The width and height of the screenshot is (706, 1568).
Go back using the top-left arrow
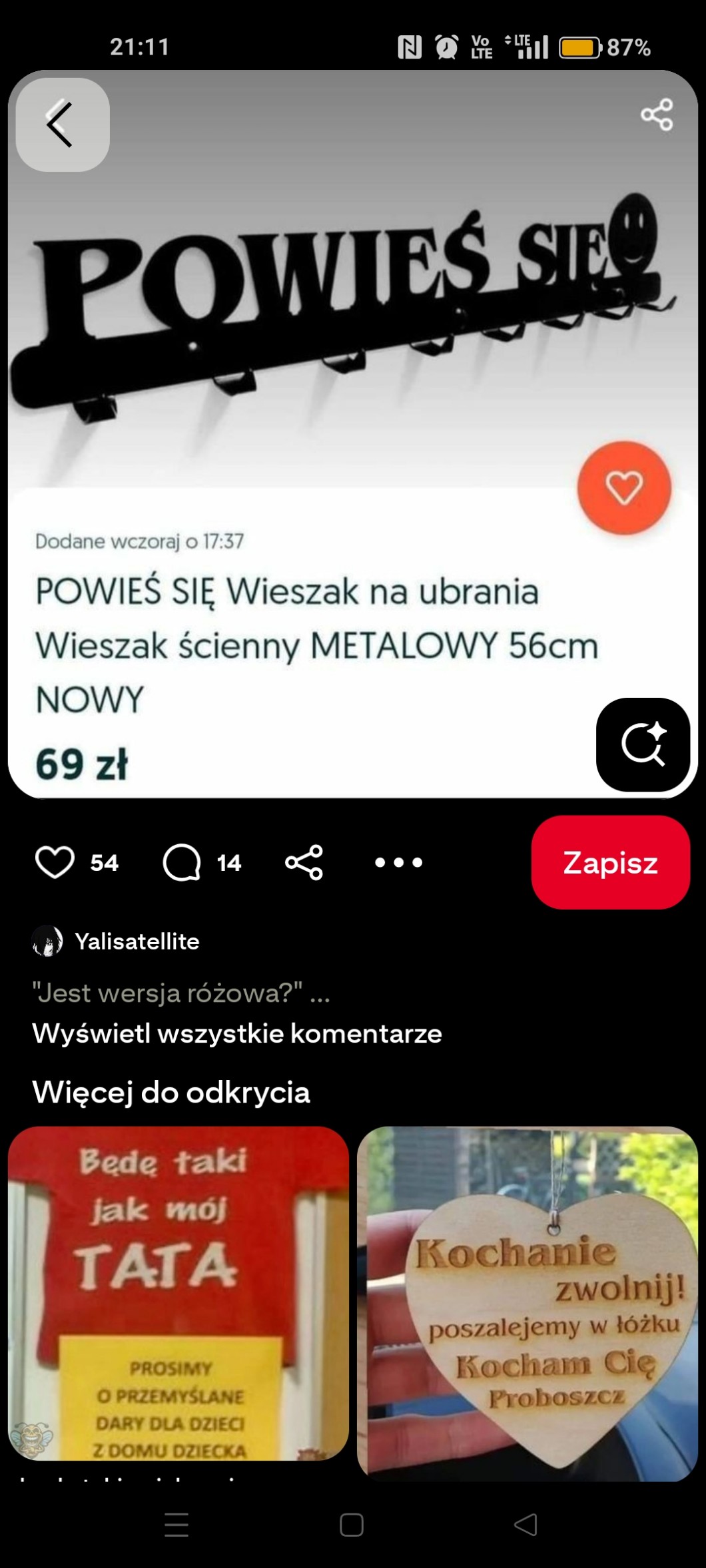click(62, 125)
